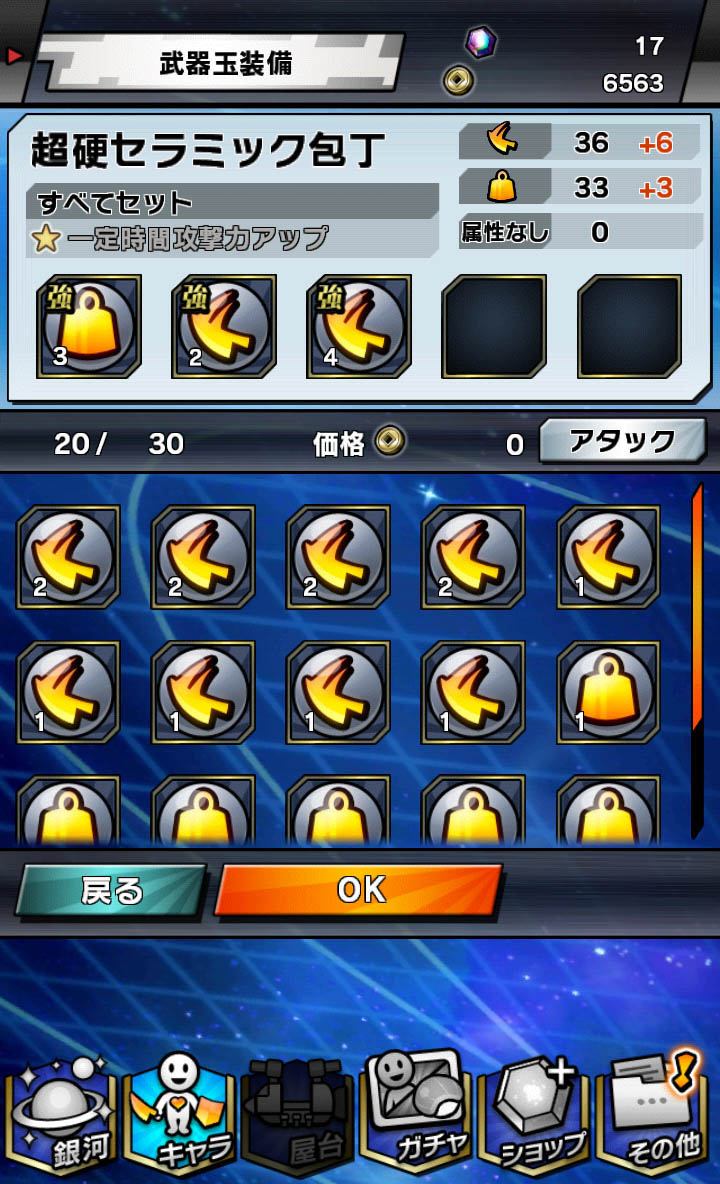Select the level 1 weight orb in inventory
The height and width of the screenshot is (1184, 720).
point(608,693)
